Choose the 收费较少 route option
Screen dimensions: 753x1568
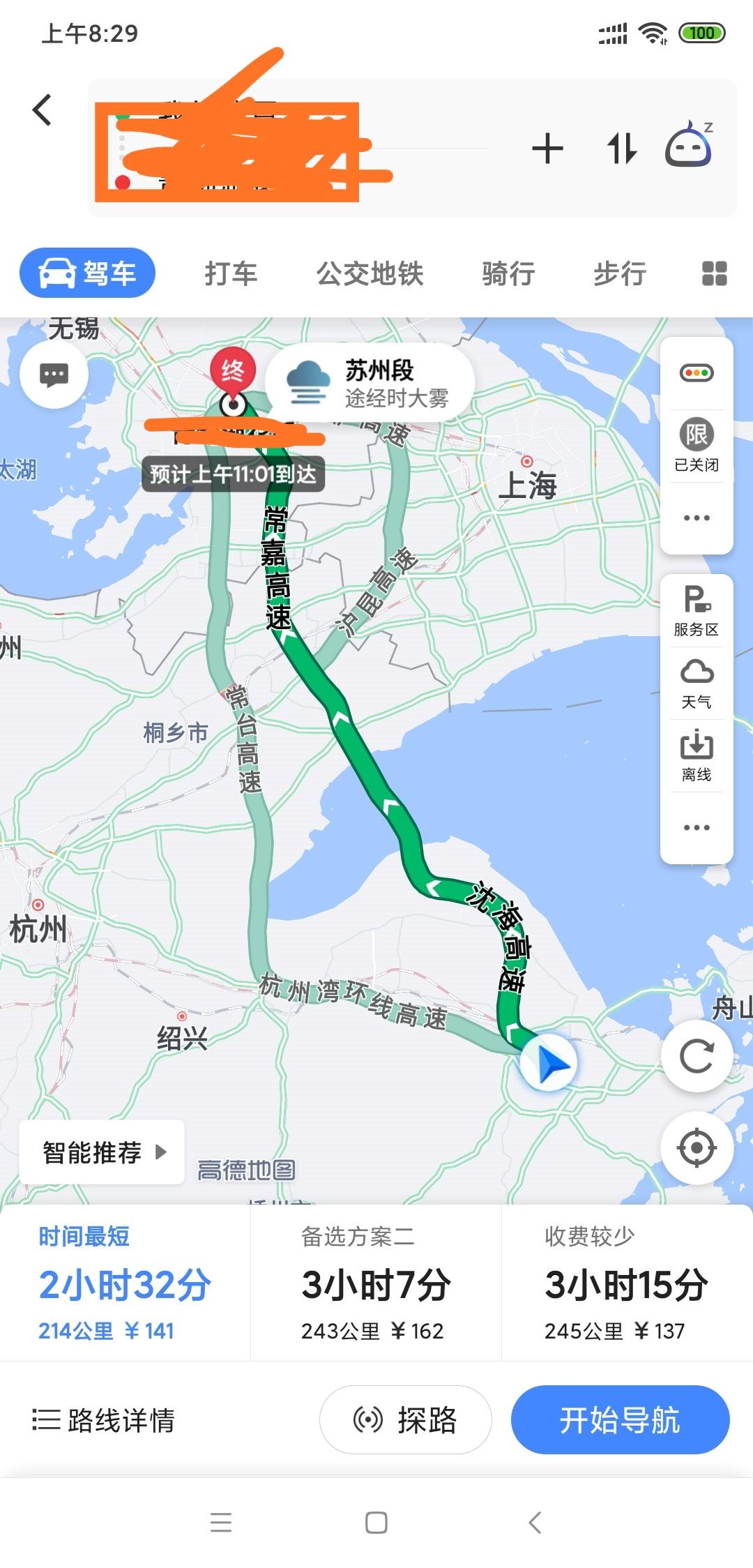pos(626,1283)
